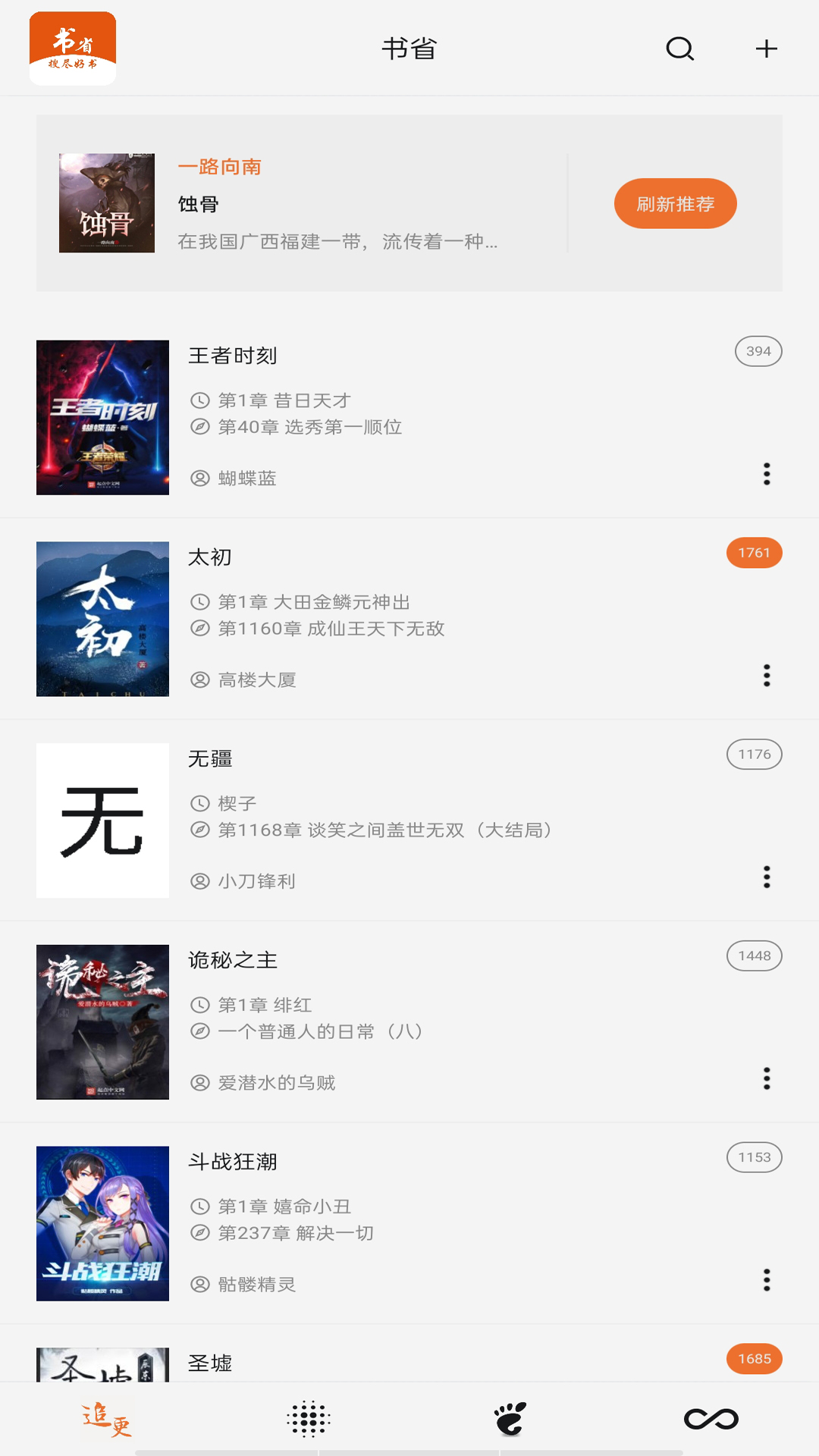Click the clock icon beside 第1章 昔日天才

point(199,399)
